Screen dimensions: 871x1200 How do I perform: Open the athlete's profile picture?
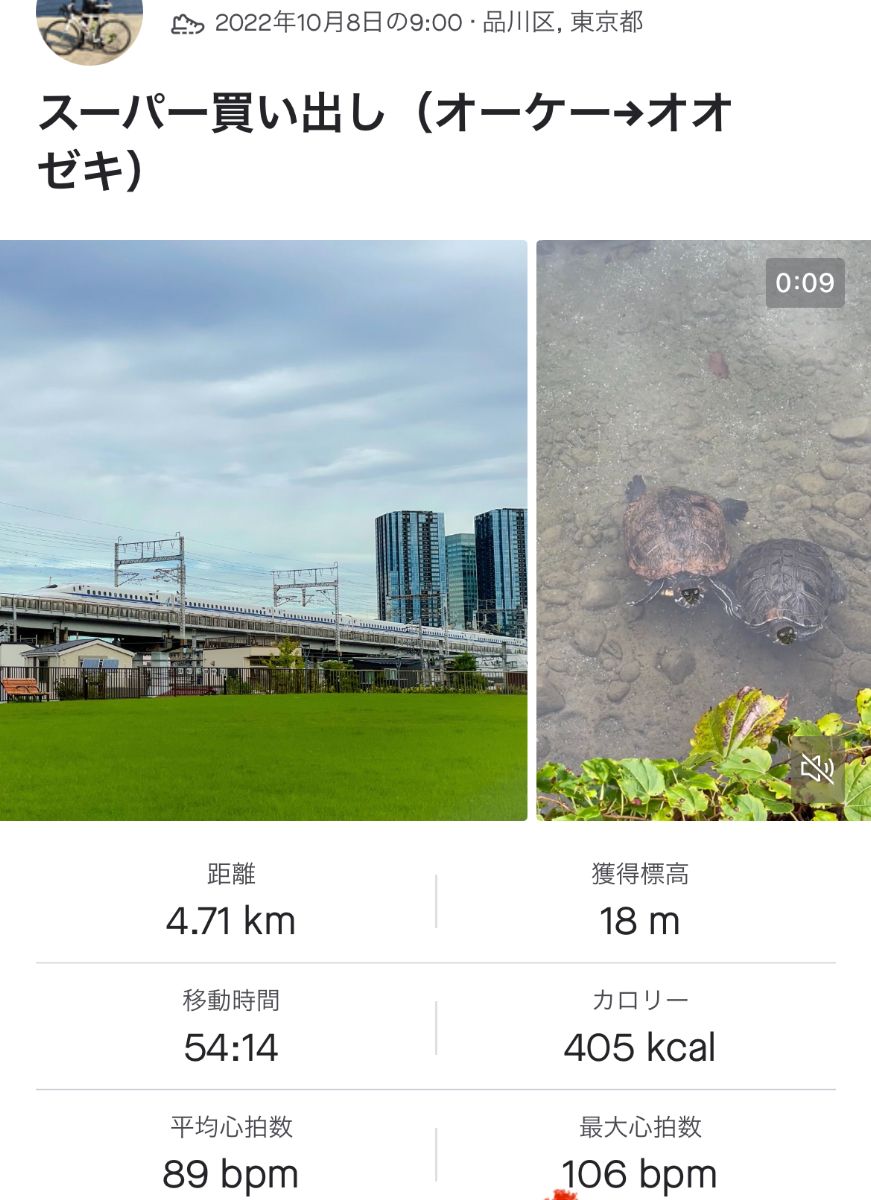click(89, 26)
